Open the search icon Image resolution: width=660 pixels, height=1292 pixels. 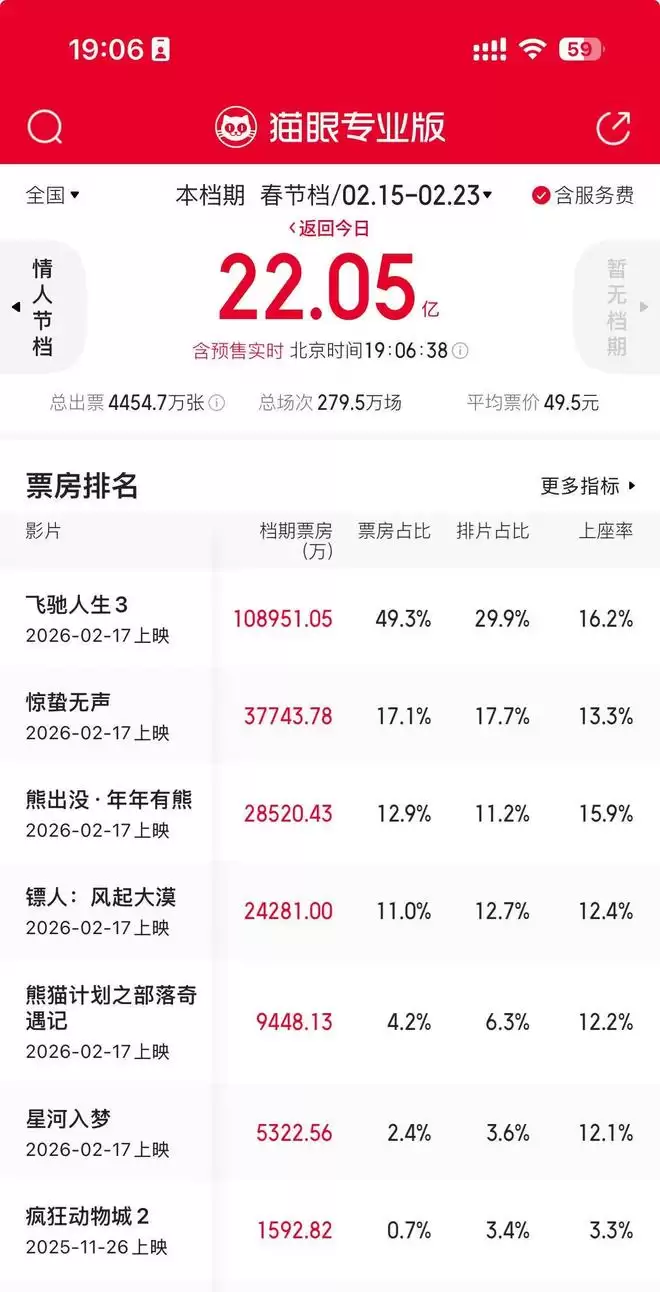point(45,127)
